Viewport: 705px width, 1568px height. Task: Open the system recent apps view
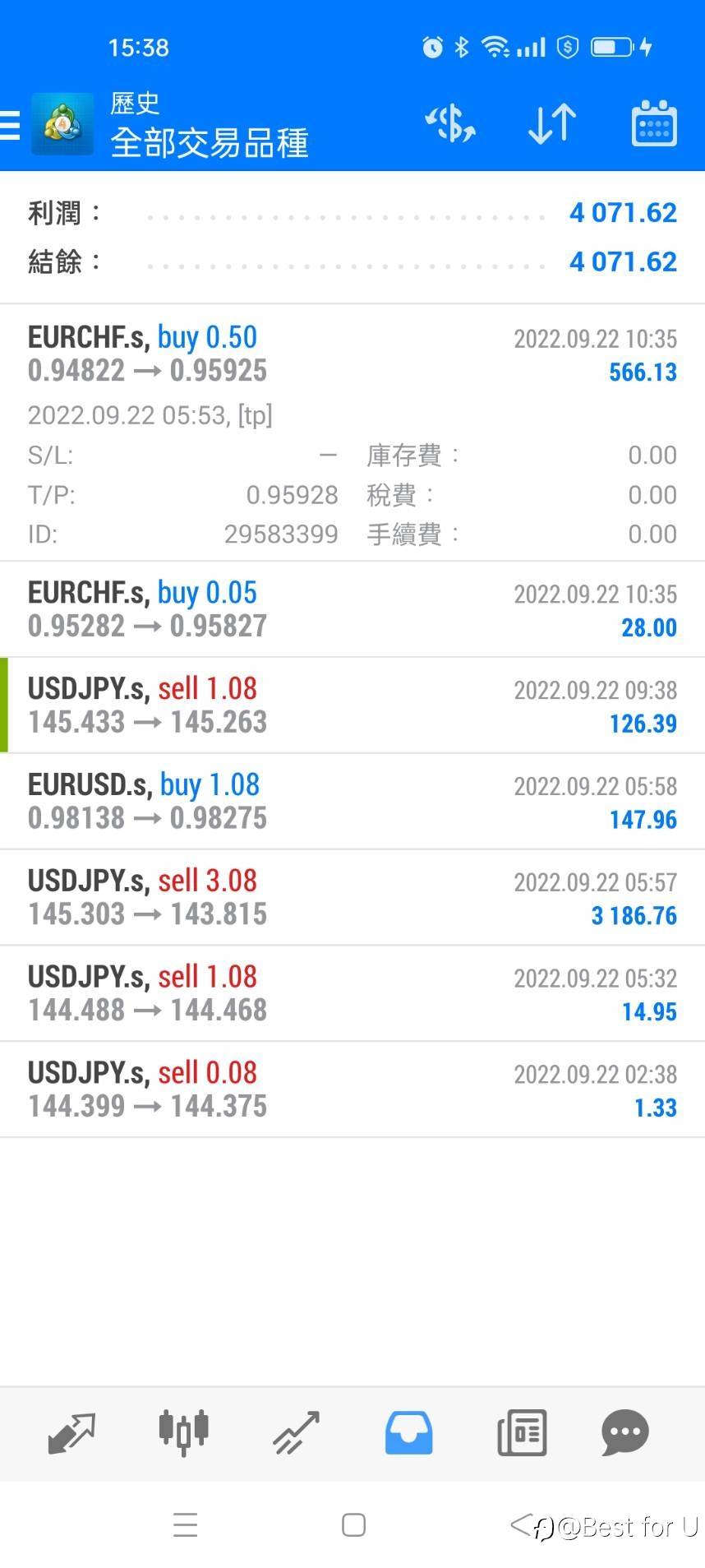tap(186, 1525)
